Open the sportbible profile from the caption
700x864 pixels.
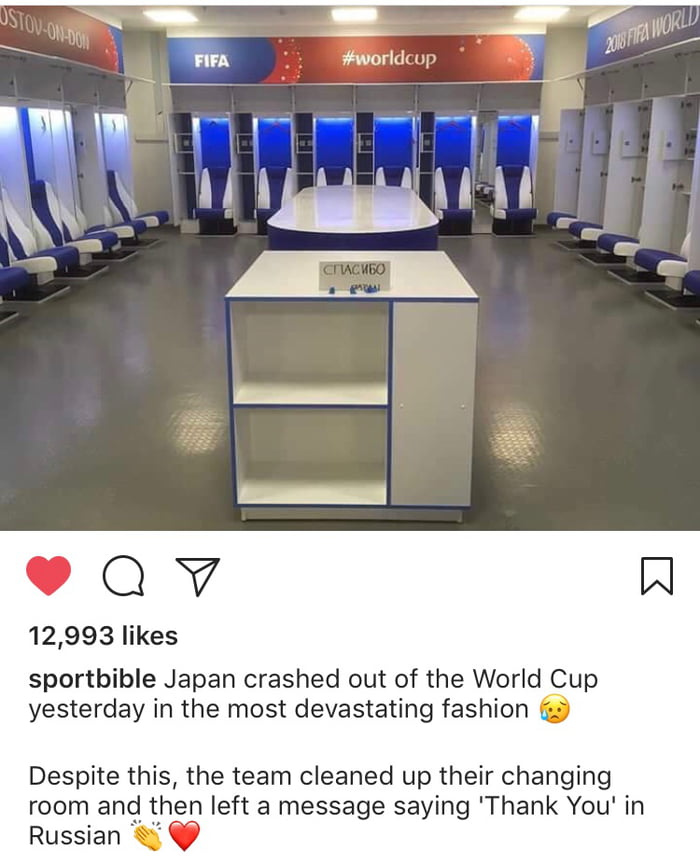[92, 679]
